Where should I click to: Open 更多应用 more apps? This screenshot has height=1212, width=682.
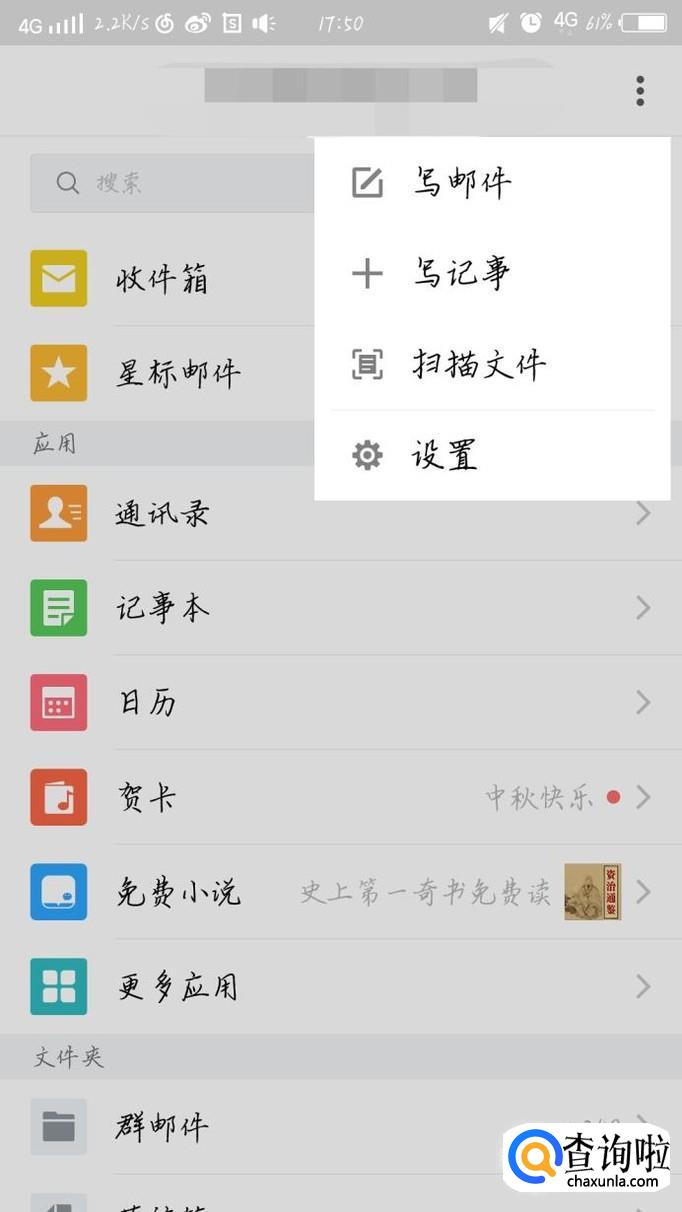(178, 987)
